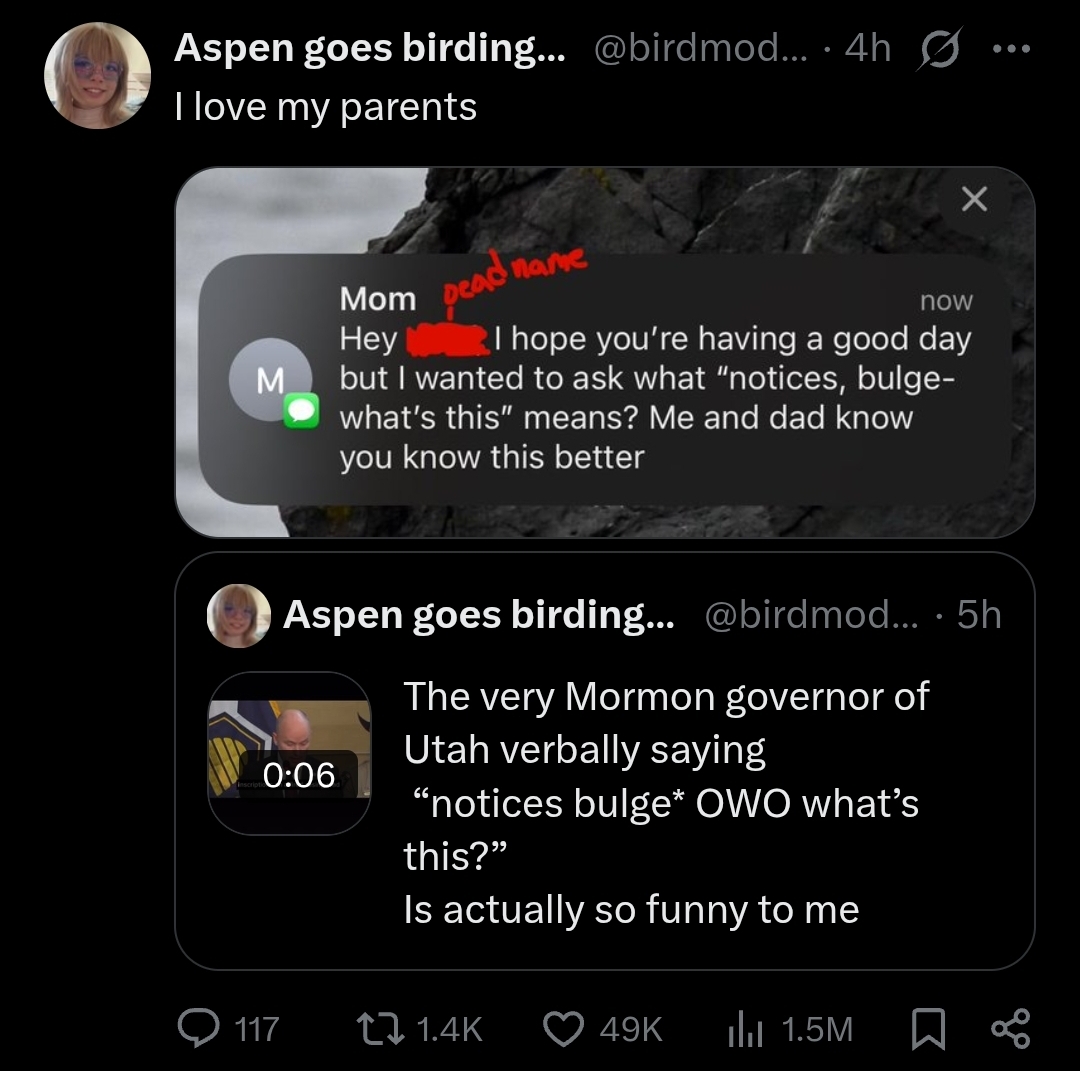The width and height of the screenshot is (1080, 1071).
Task: View the post's analytics
Action: [740, 1028]
